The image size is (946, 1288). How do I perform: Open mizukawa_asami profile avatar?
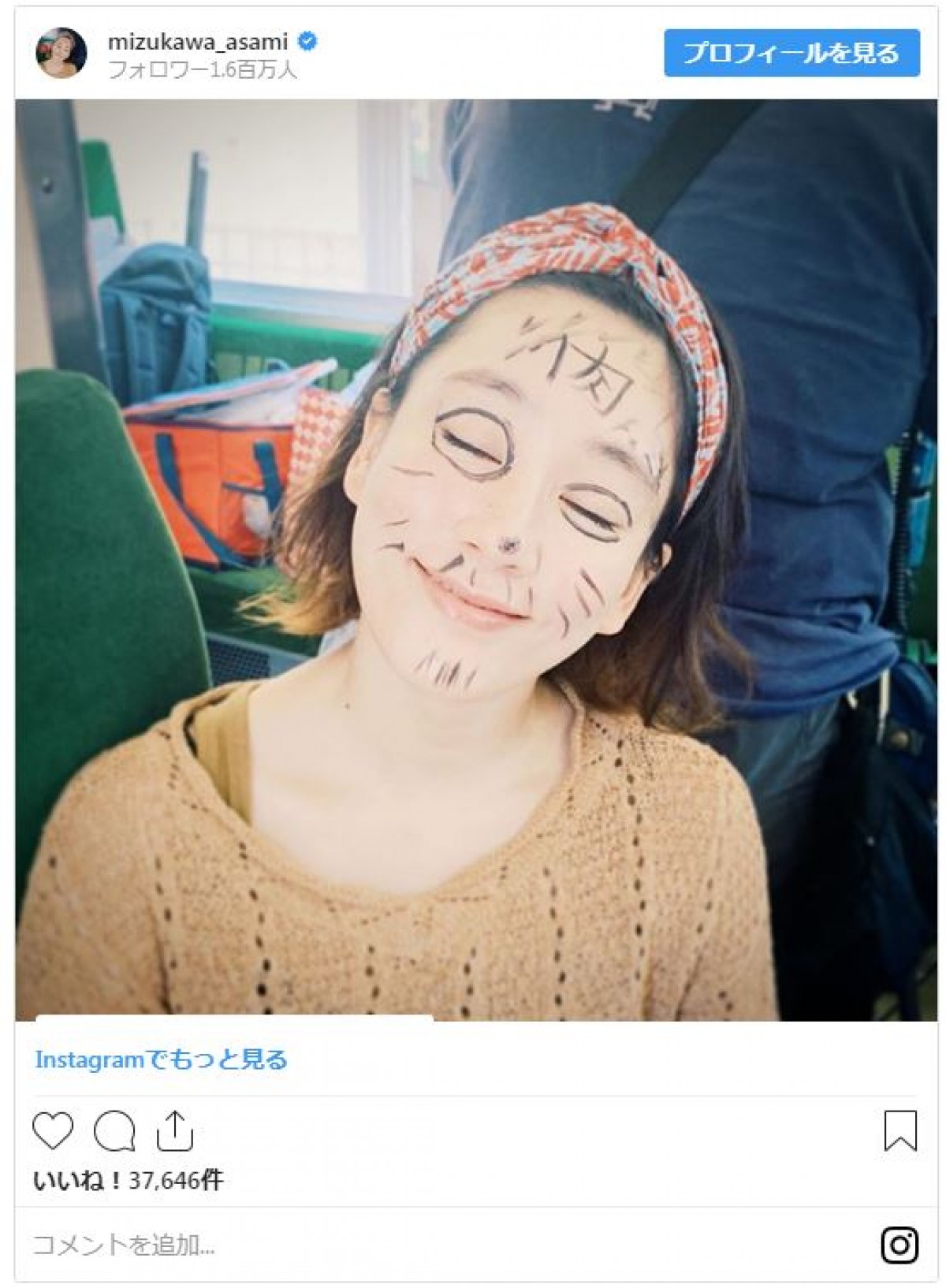61,53
